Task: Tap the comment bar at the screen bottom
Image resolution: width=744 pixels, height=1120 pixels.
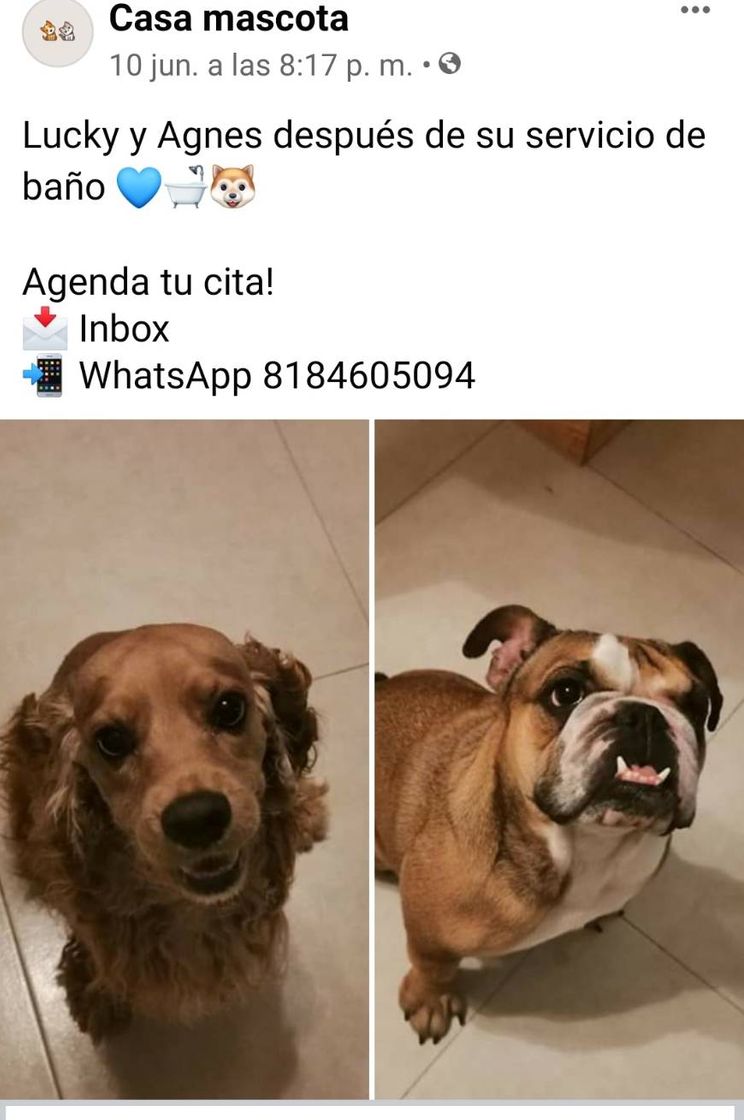Action: coord(372,1112)
